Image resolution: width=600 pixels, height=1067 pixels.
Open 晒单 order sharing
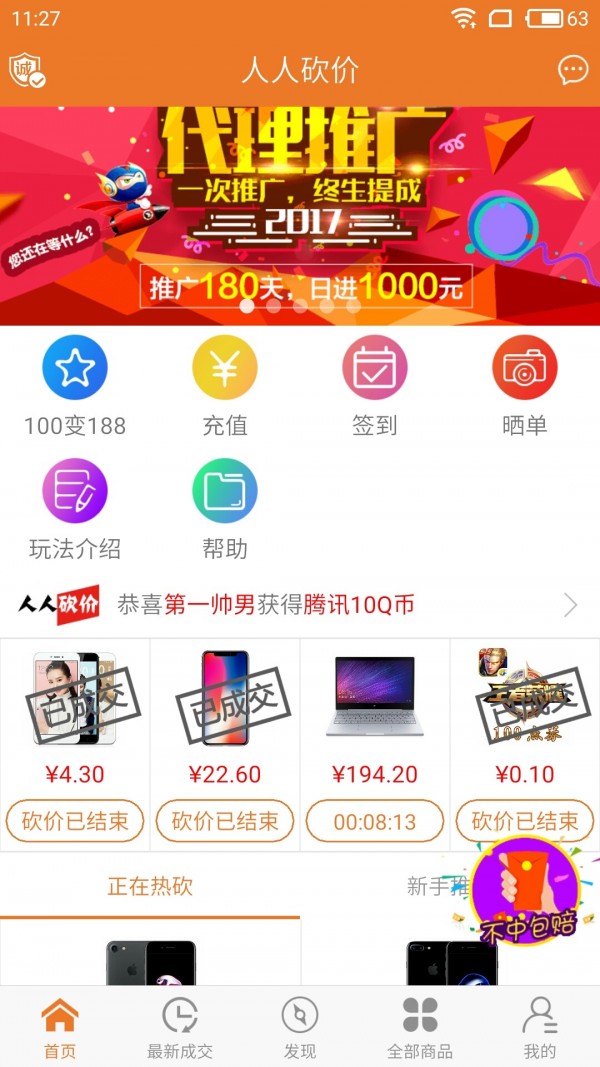(x=524, y=387)
